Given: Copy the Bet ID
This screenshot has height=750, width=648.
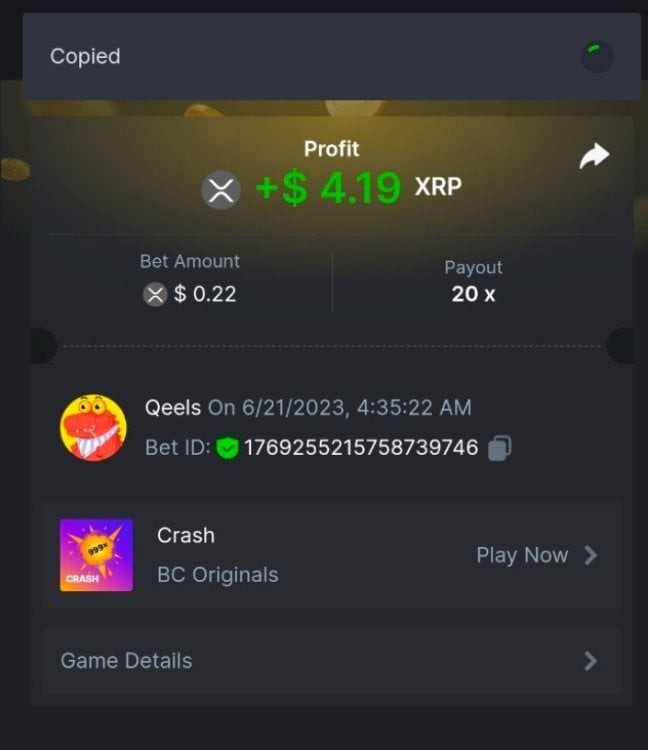Looking at the screenshot, I should pyautogui.click(x=500, y=448).
